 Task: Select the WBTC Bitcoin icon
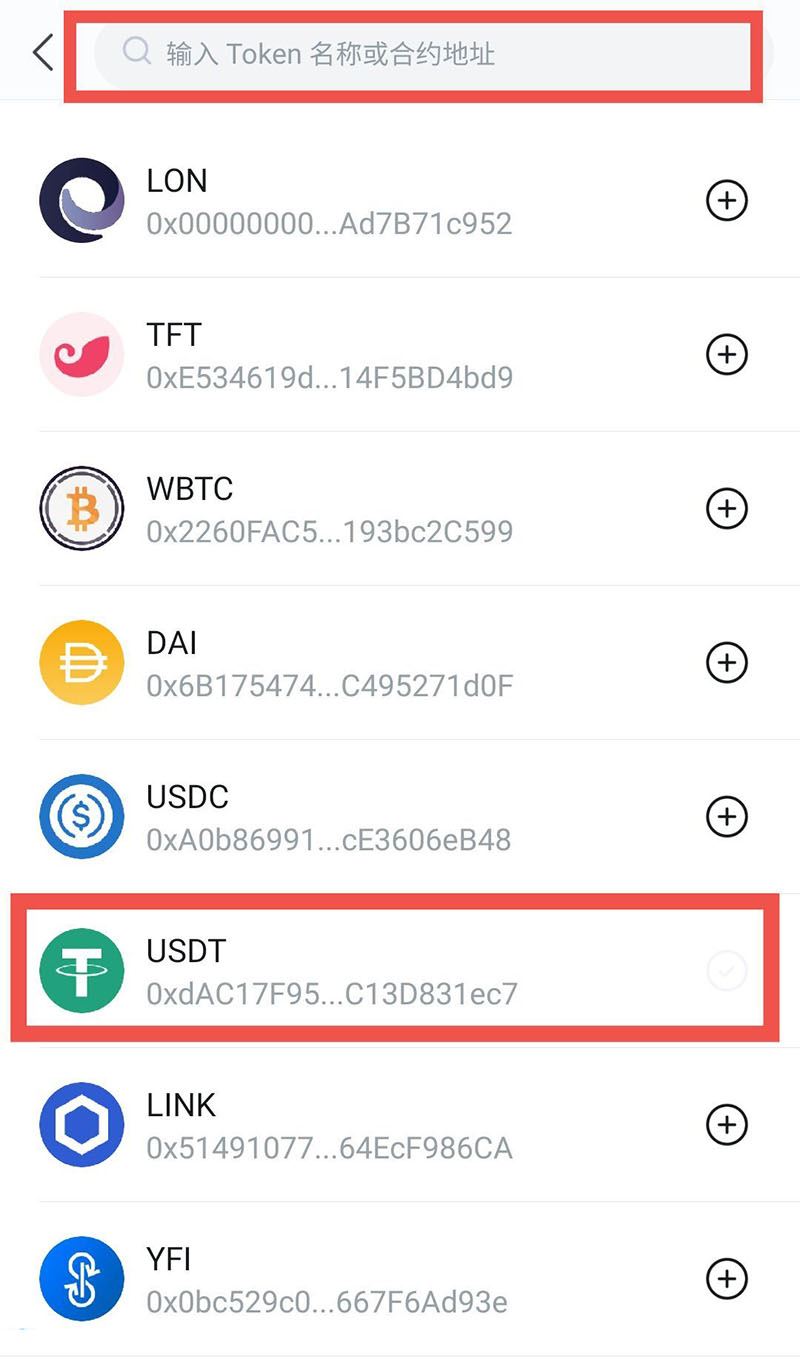pos(81,508)
